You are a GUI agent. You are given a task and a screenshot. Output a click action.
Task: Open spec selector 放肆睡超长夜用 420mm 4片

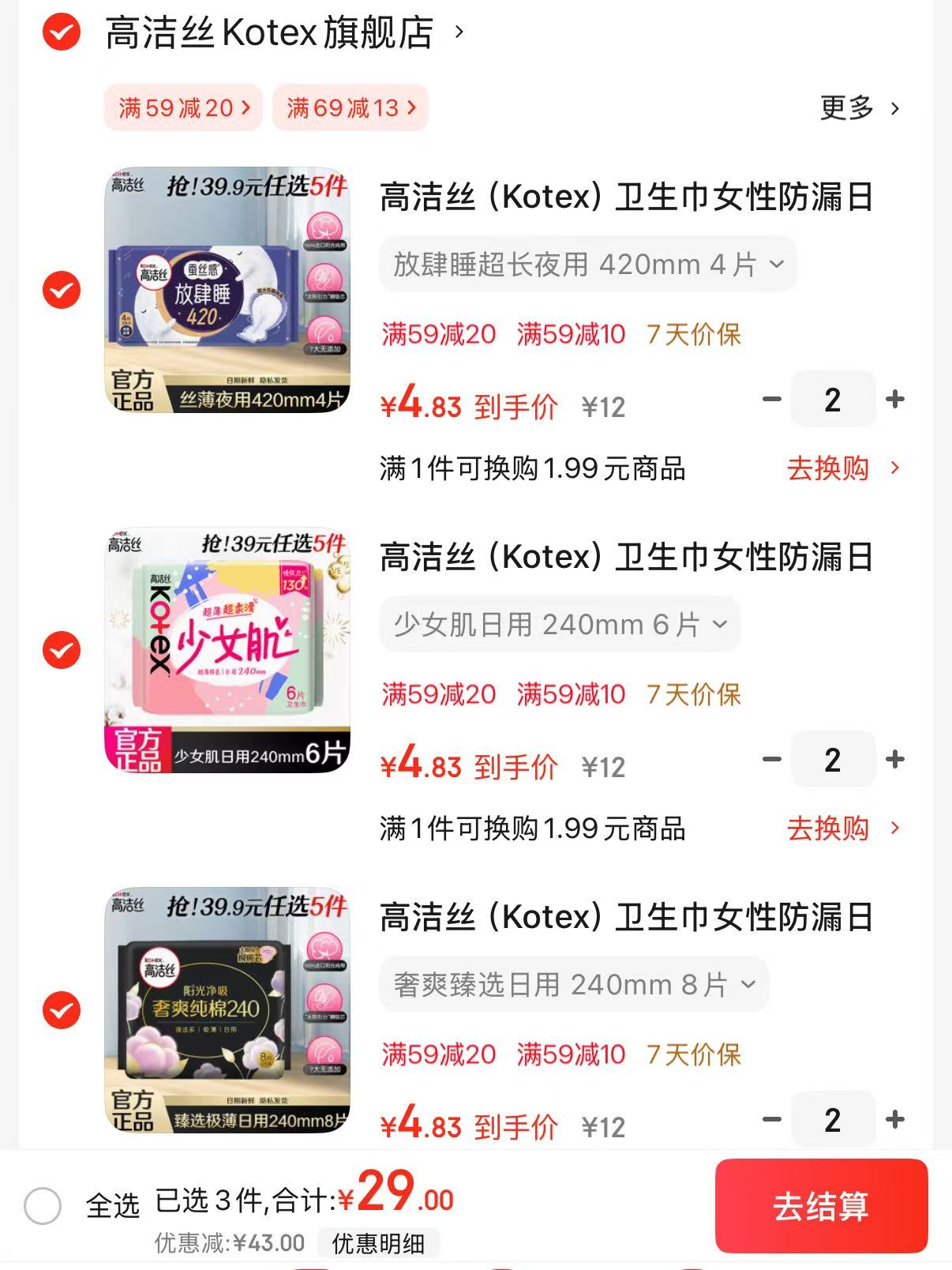[x=587, y=264]
